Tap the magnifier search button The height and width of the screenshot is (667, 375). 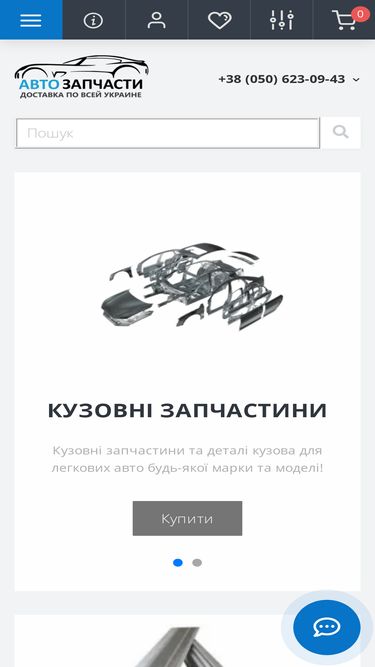(x=341, y=133)
